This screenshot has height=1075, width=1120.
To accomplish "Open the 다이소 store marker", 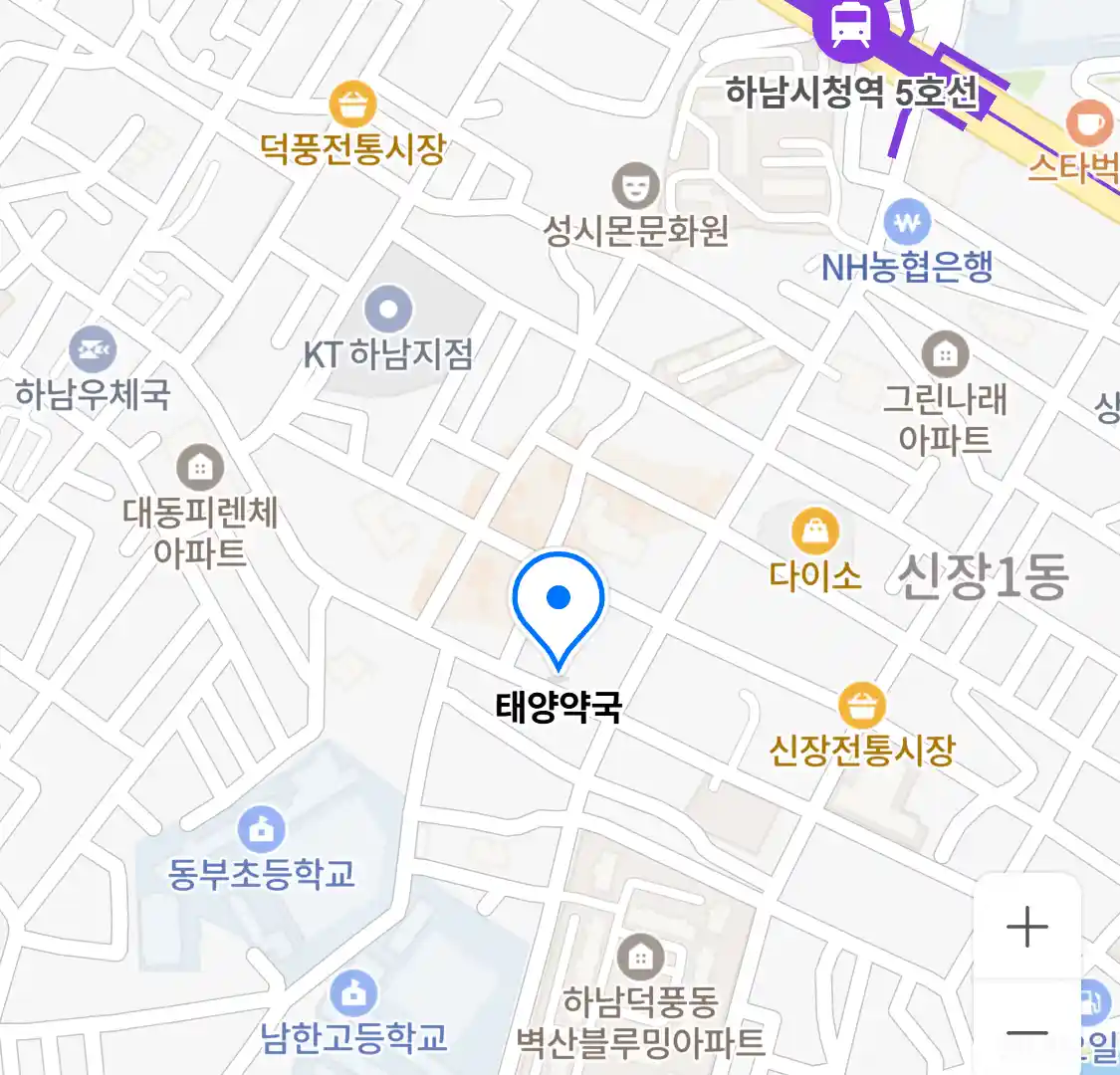I will pos(814,532).
